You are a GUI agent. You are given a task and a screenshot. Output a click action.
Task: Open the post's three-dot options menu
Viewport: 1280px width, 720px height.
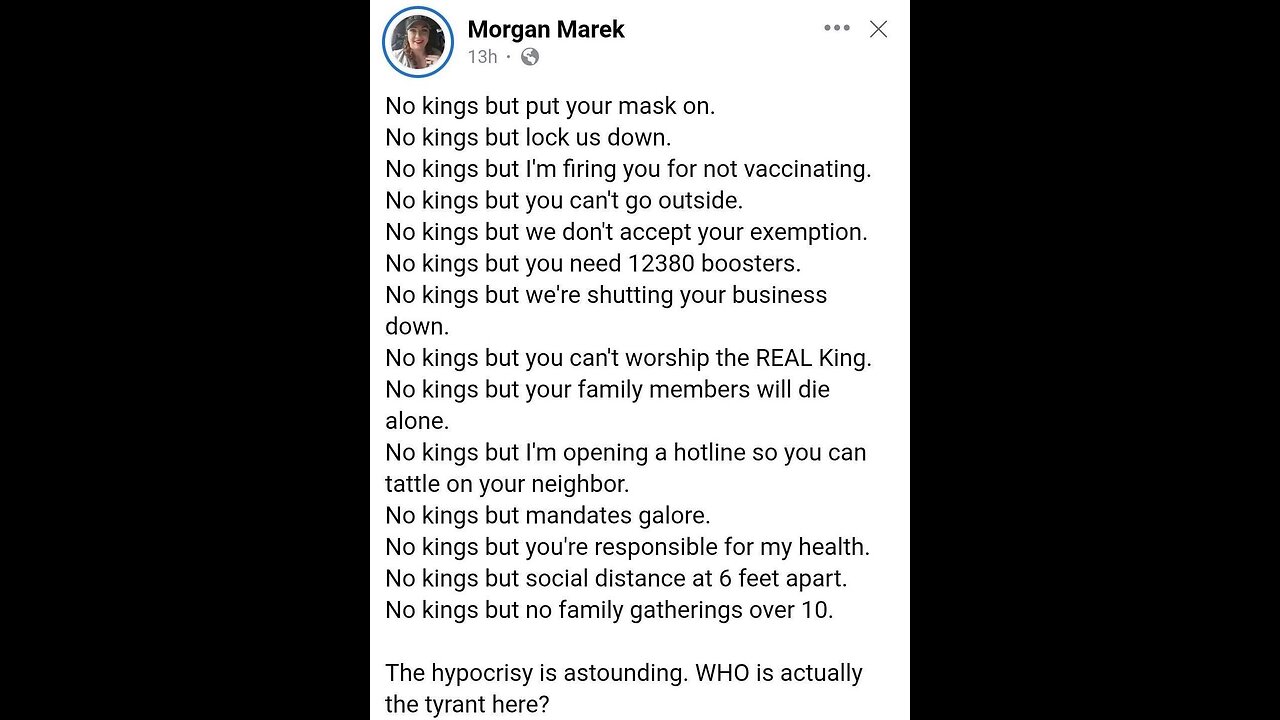pos(836,28)
